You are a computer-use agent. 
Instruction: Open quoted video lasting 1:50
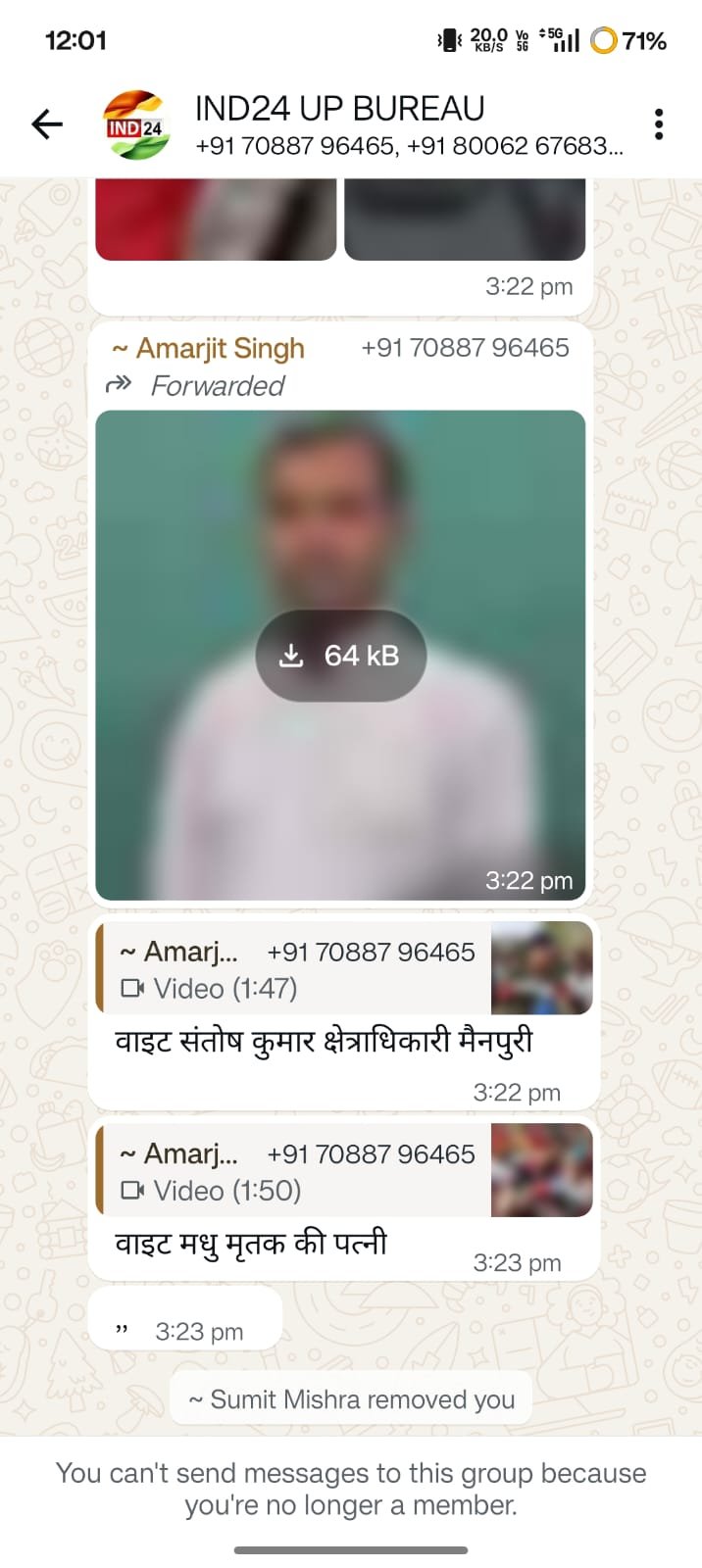click(343, 1171)
